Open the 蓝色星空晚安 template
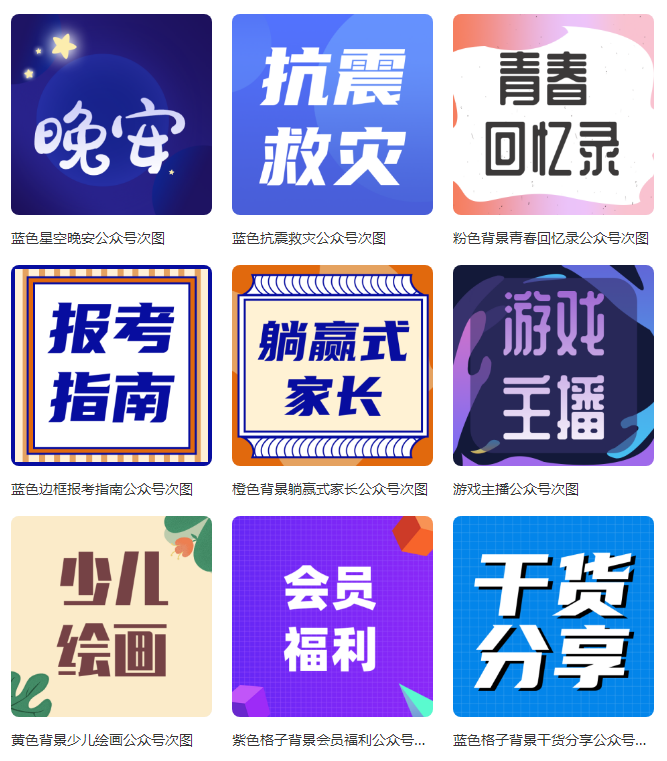667x761 pixels. tap(111, 115)
